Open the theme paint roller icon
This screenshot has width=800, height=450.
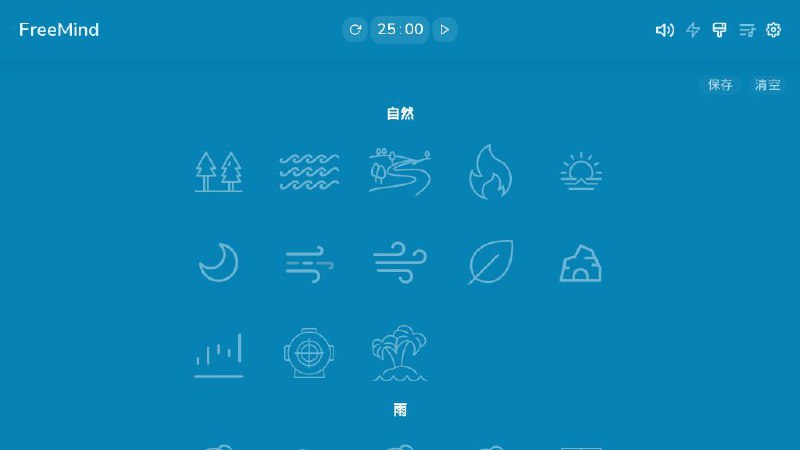[x=719, y=30]
